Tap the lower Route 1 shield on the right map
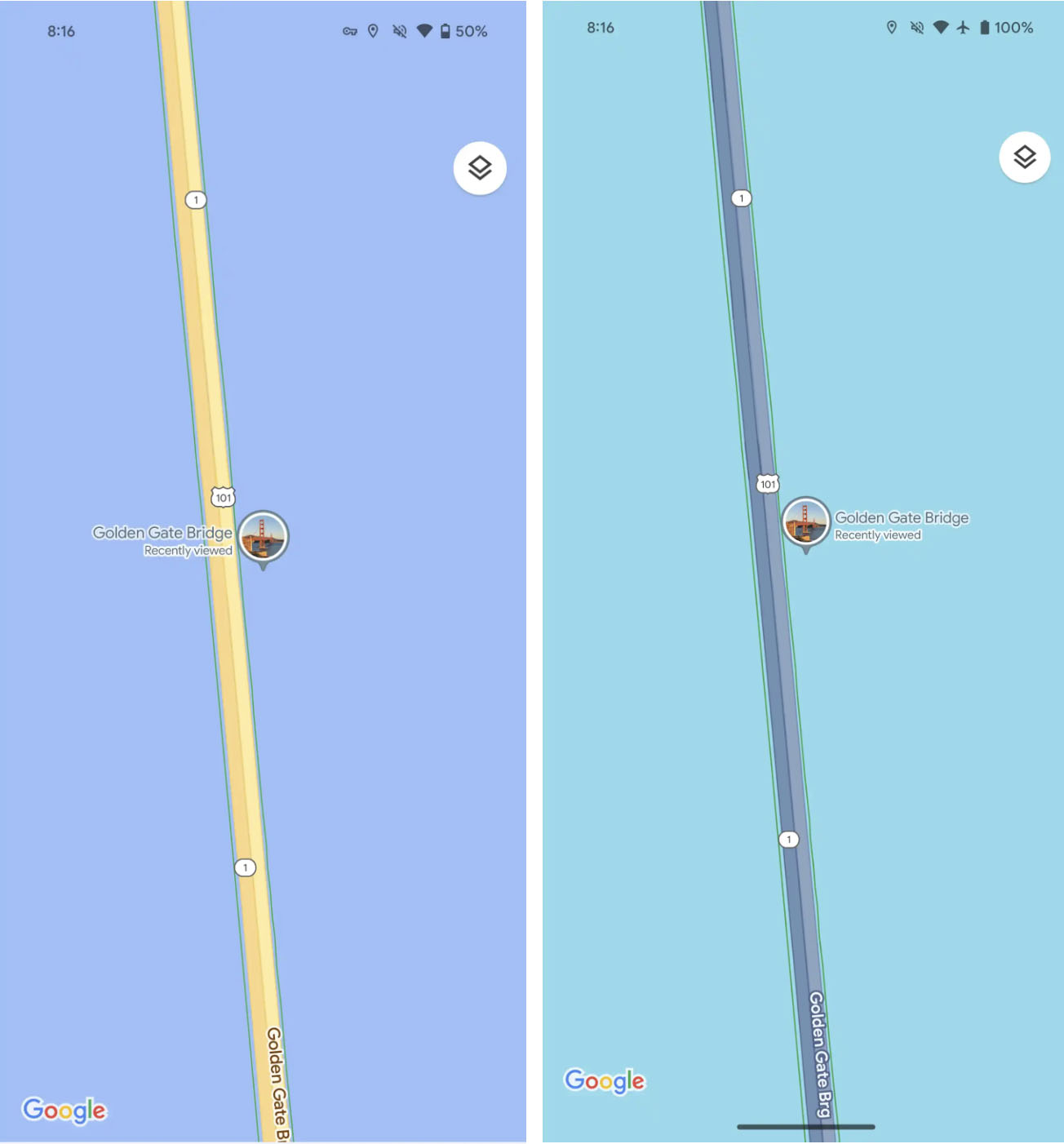This screenshot has width=1064, height=1144. [x=788, y=839]
